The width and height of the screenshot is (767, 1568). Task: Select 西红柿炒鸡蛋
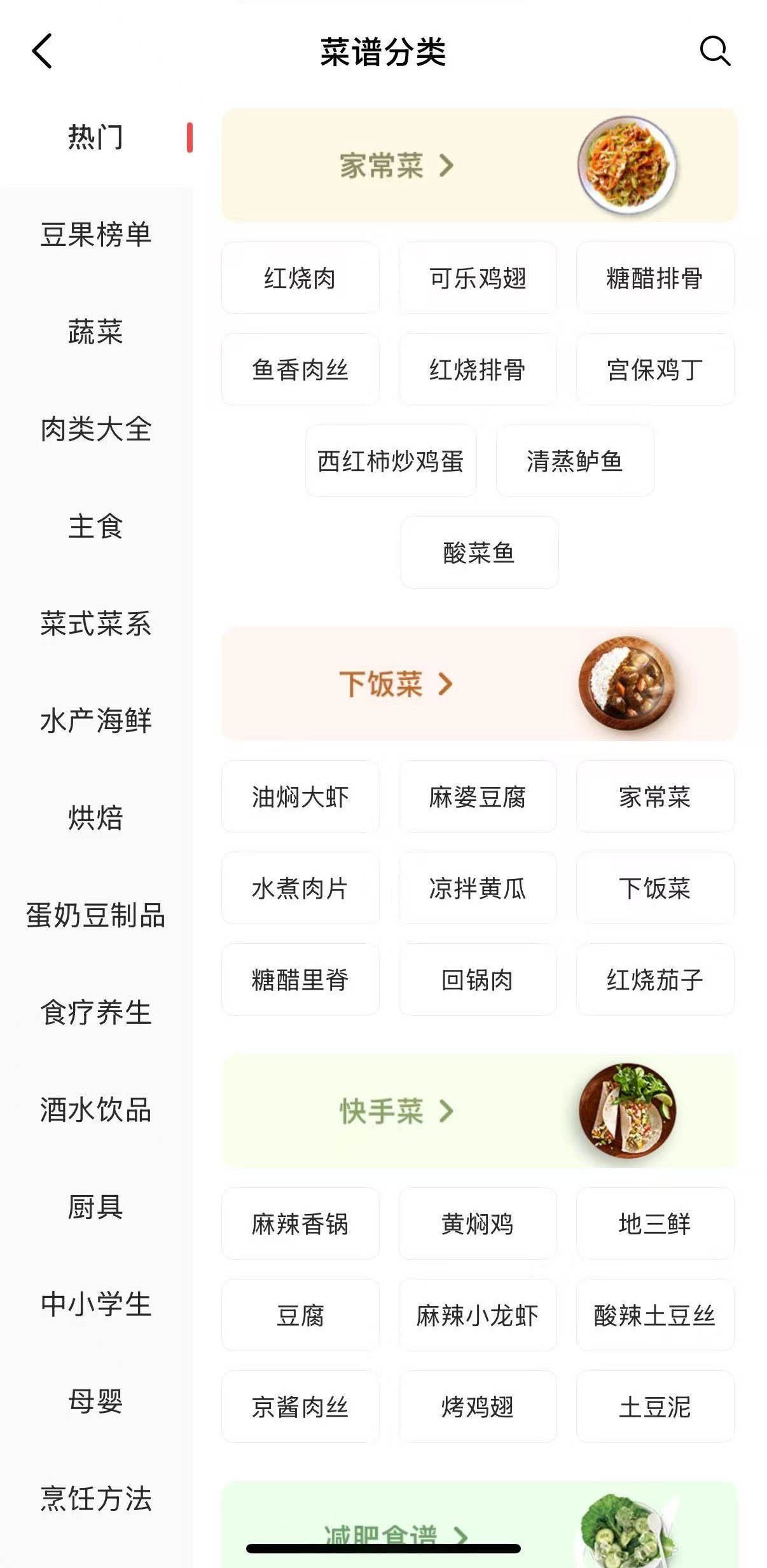coord(390,461)
